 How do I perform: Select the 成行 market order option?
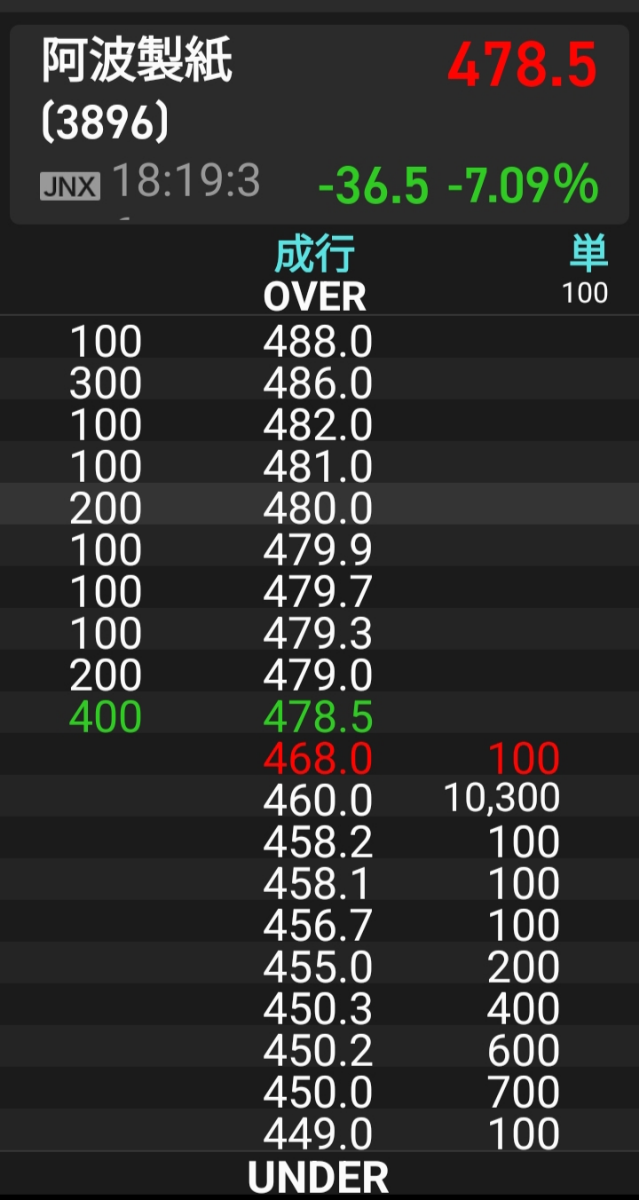pyautogui.click(x=315, y=255)
